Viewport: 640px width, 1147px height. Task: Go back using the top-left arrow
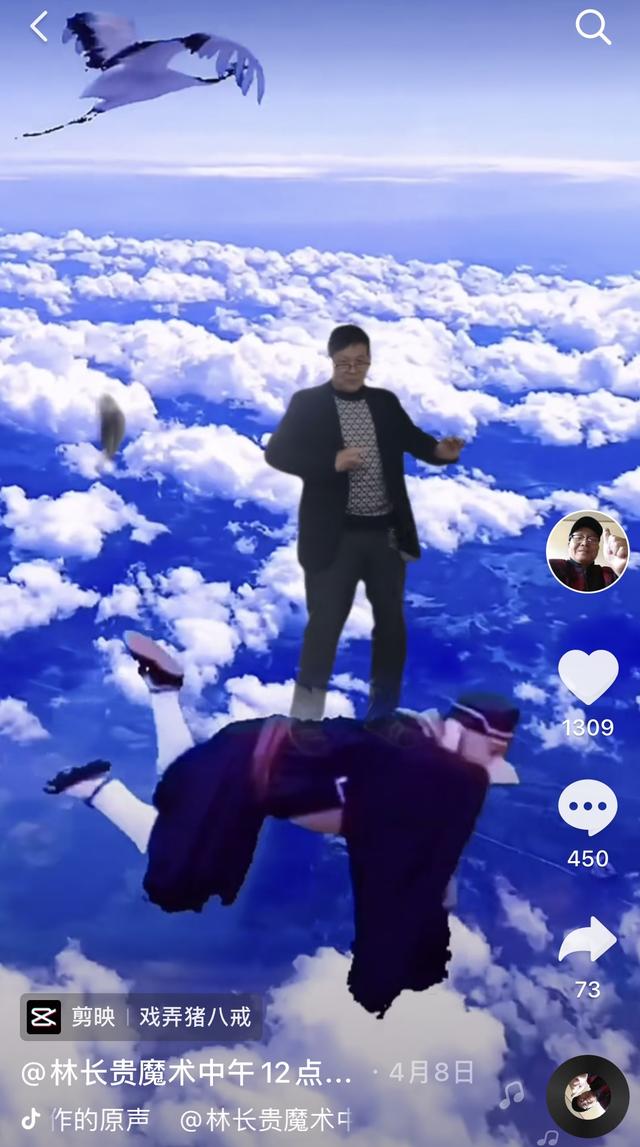point(39,26)
